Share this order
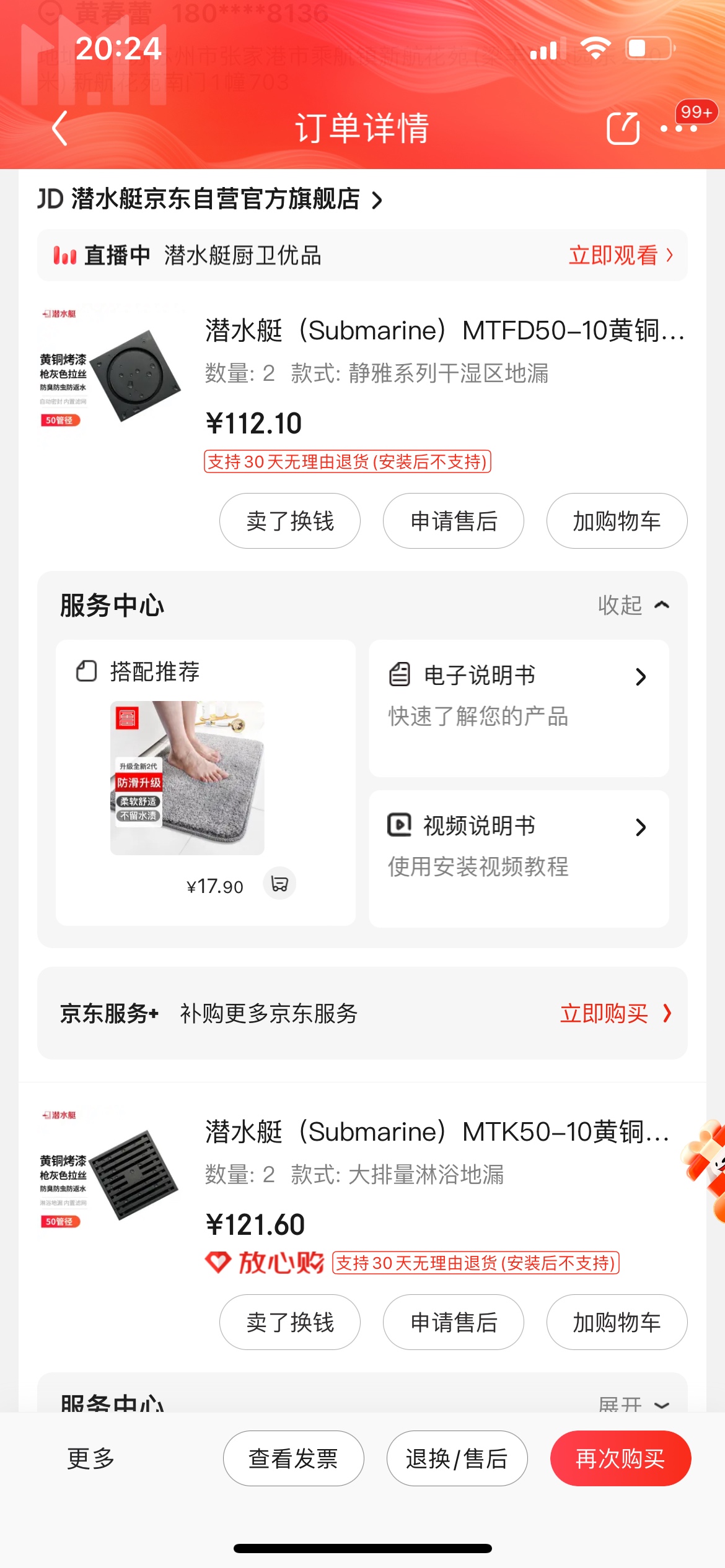 (x=622, y=129)
